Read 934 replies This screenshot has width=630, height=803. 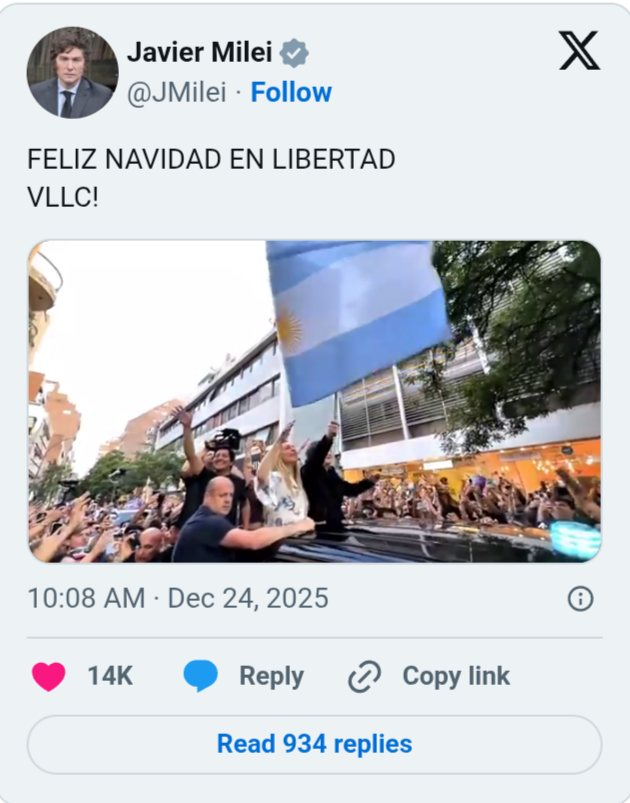(314, 744)
